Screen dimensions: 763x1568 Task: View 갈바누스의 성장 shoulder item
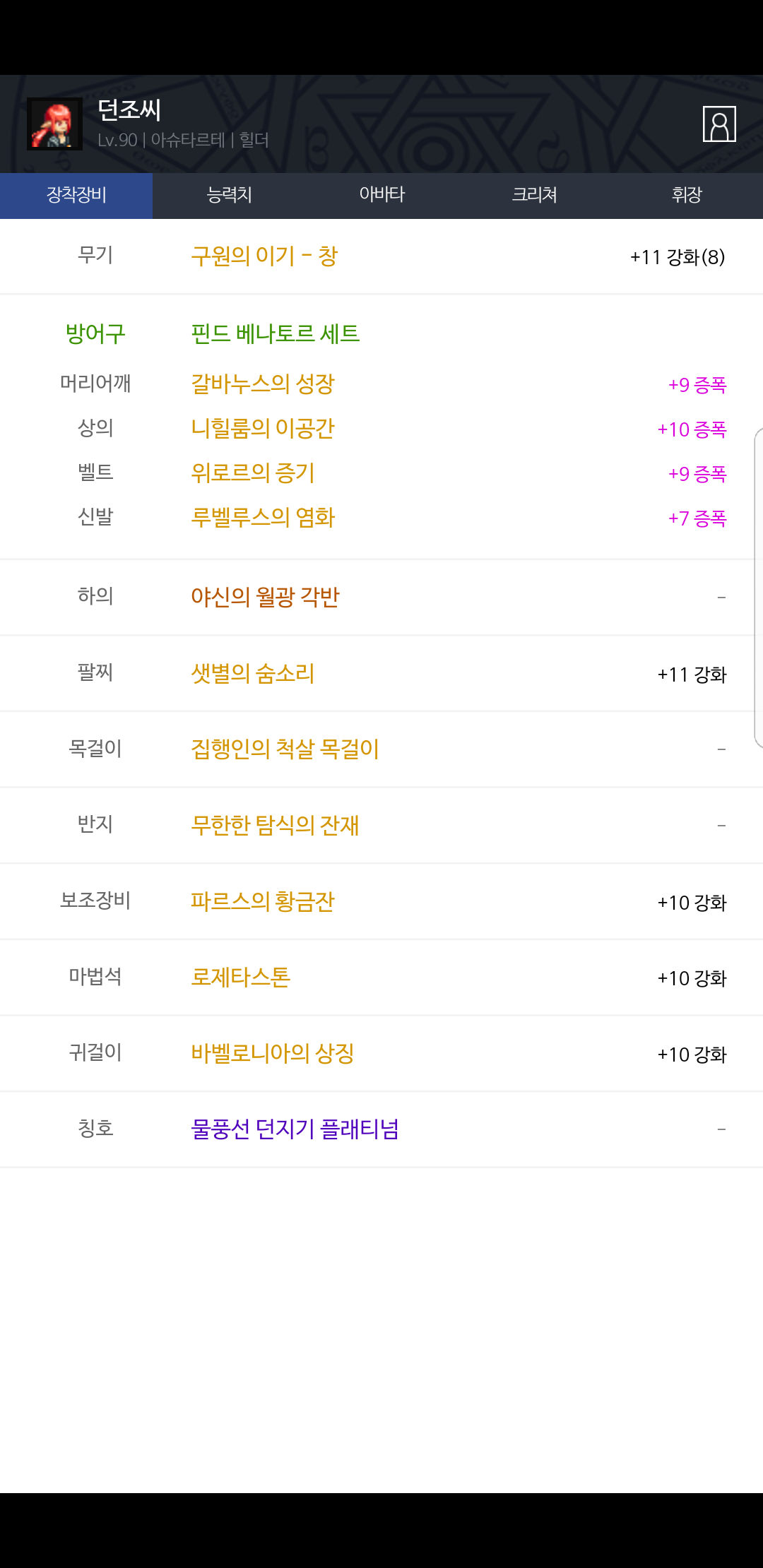[263, 384]
